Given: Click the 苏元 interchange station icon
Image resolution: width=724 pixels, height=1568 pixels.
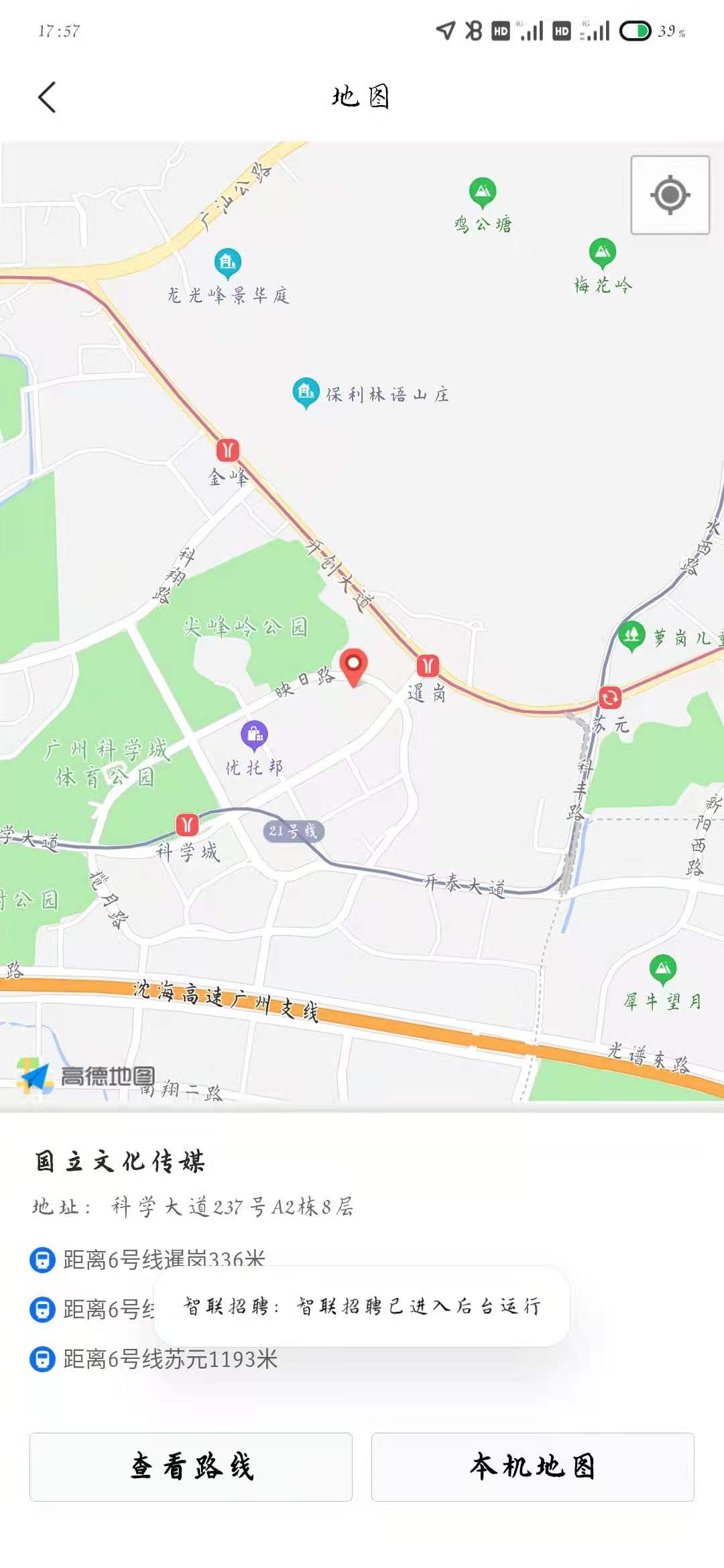Looking at the screenshot, I should [x=609, y=698].
